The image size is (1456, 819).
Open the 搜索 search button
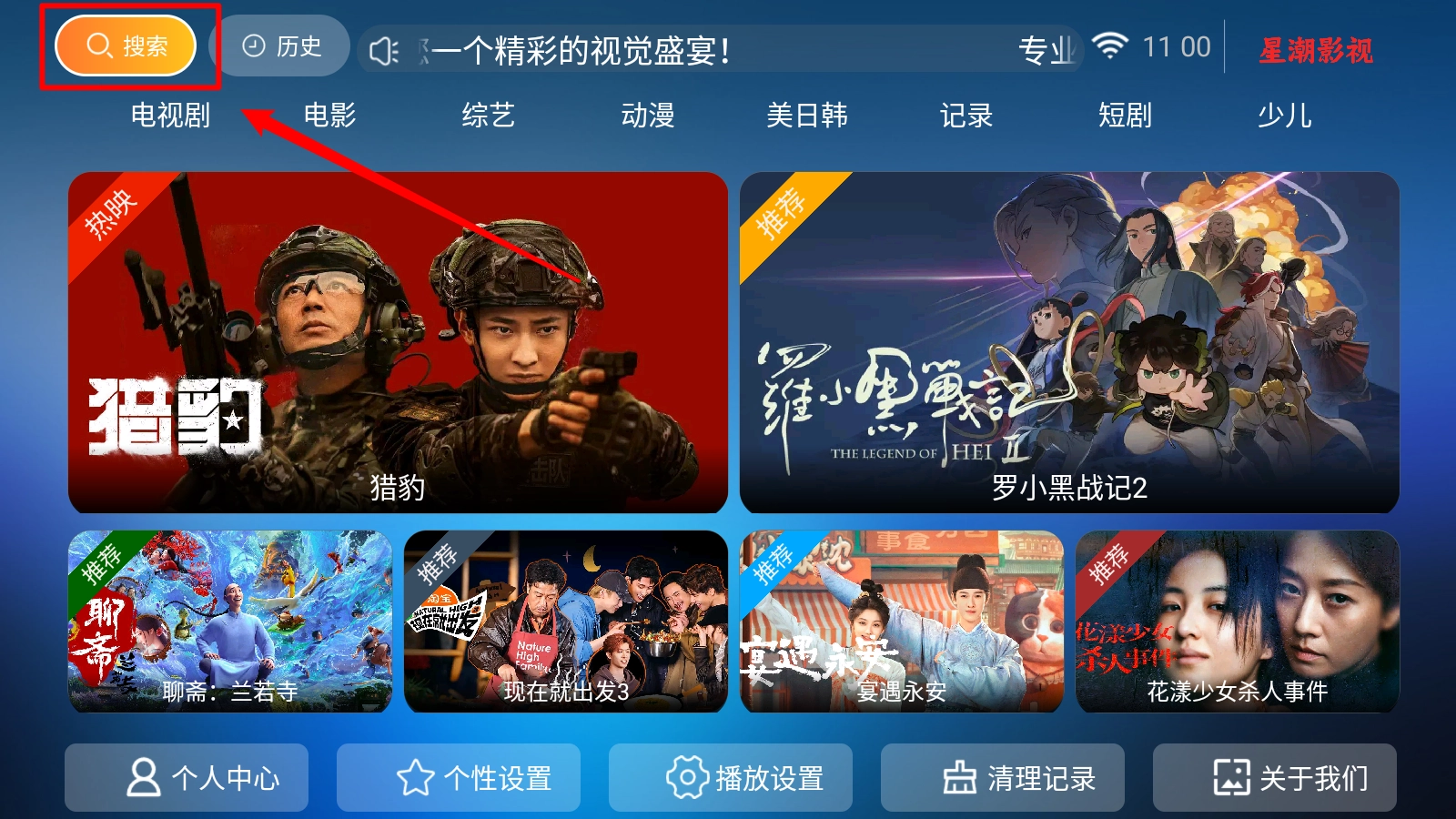coord(126,45)
